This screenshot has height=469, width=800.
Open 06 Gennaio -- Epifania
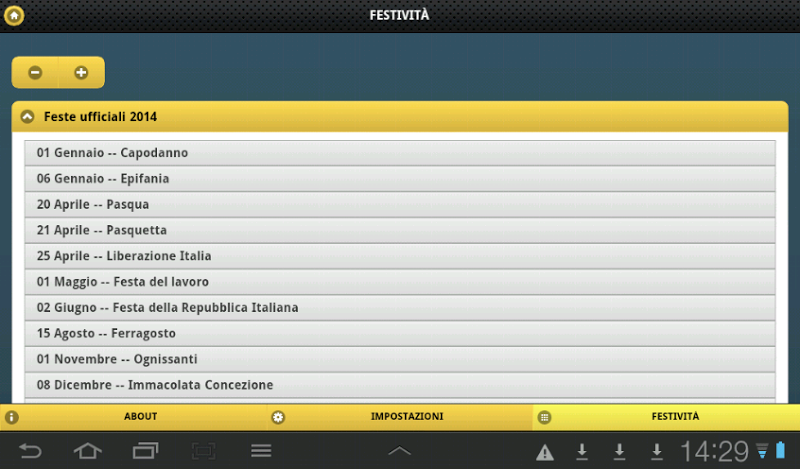point(400,179)
